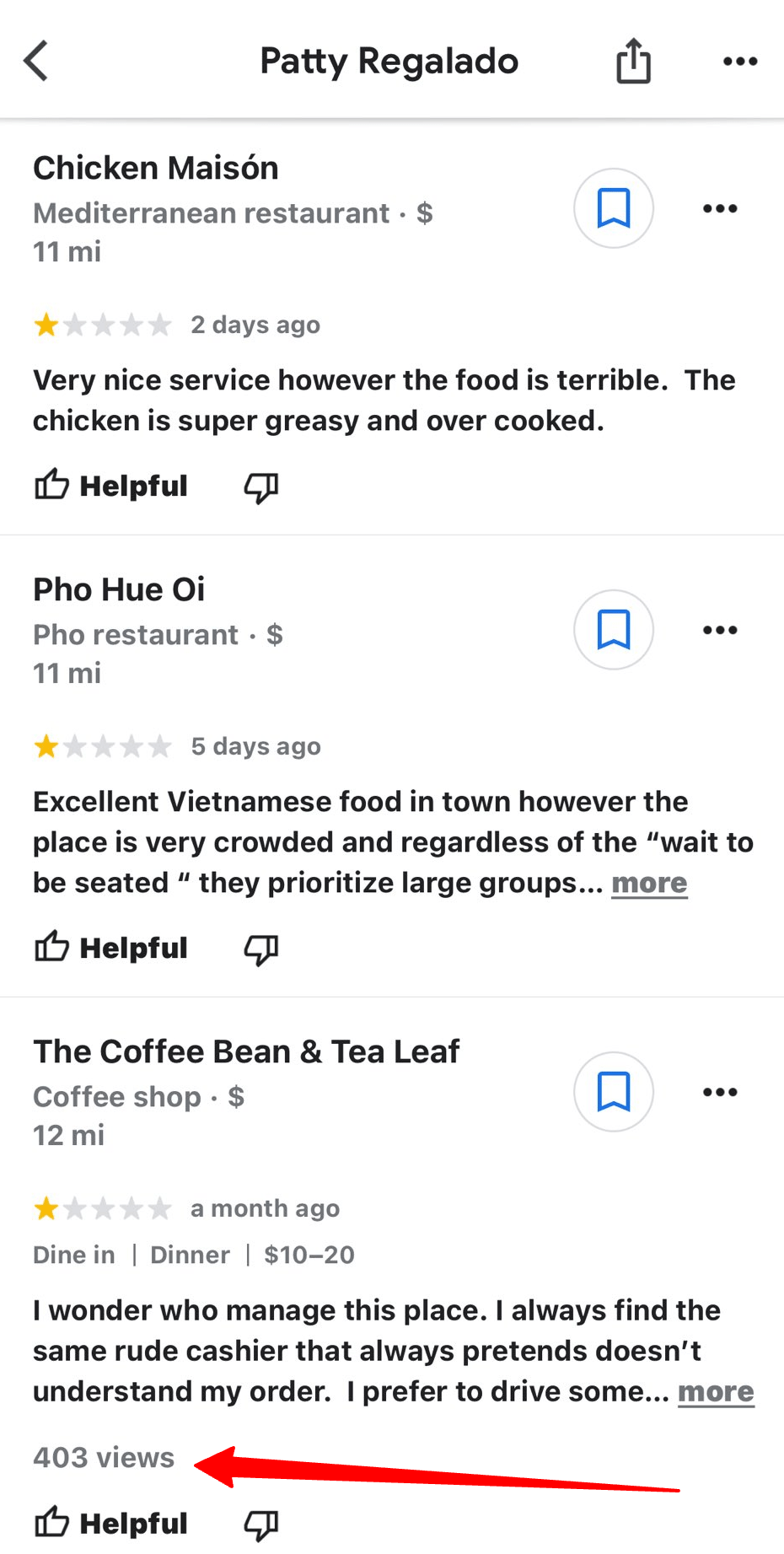Go back from Patty Regalado's reviews
The width and height of the screenshot is (784, 1554).
[x=36, y=61]
